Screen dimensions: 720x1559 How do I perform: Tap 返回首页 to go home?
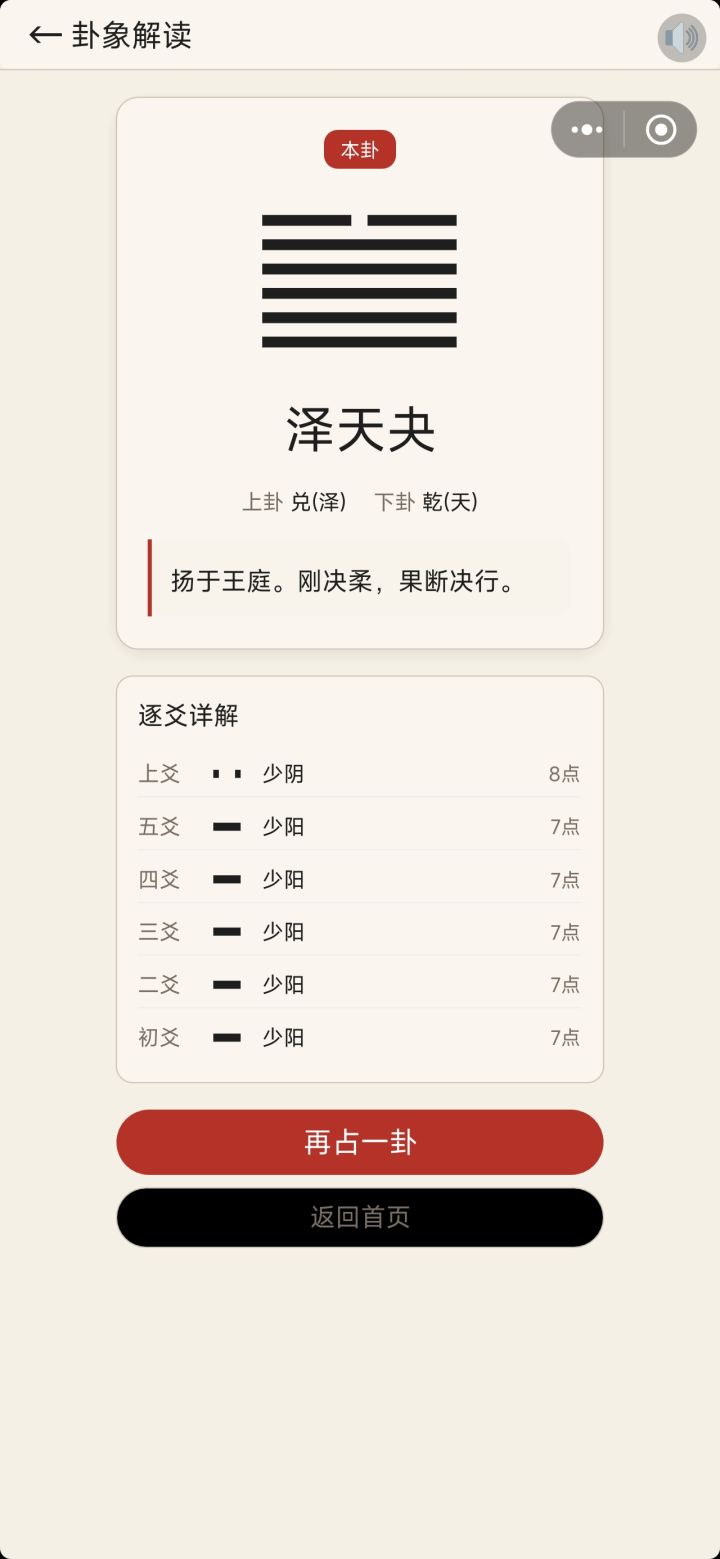[359, 1217]
